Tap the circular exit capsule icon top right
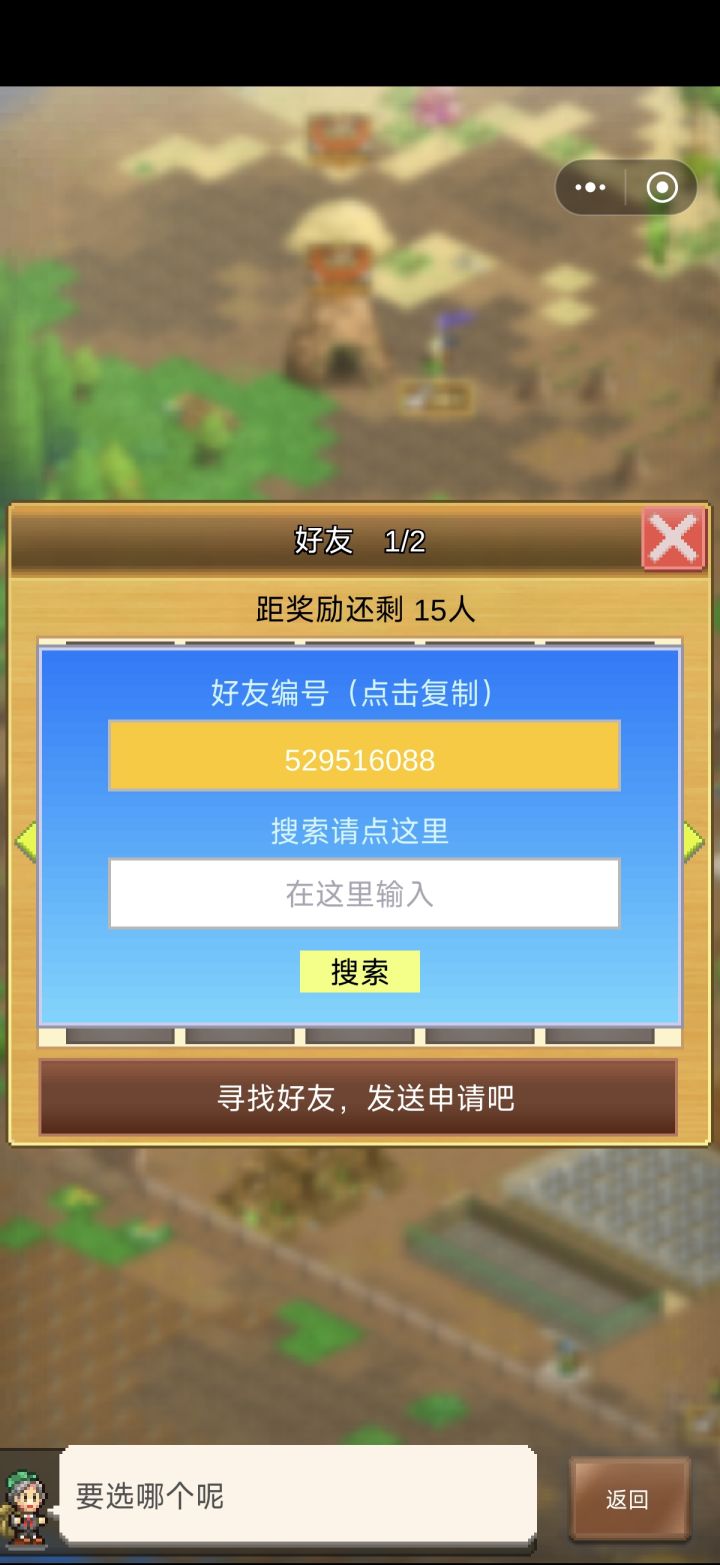The width and height of the screenshot is (720, 1565). click(x=660, y=187)
